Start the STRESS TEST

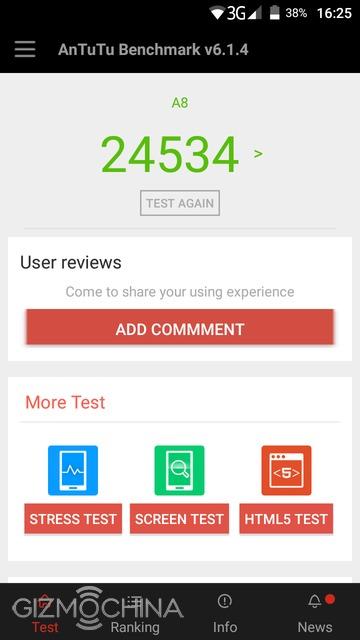[73, 519]
